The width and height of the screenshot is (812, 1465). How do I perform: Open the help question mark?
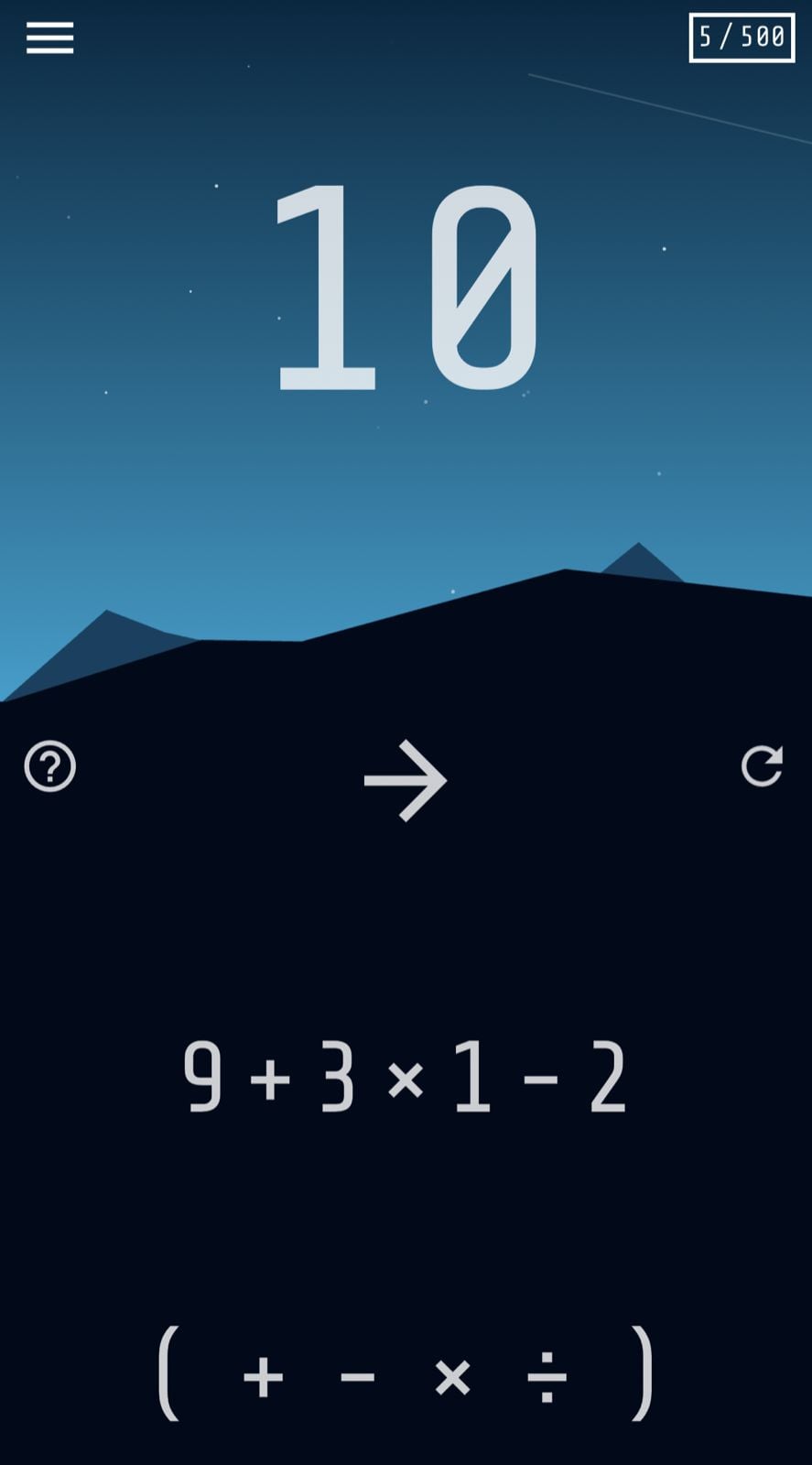click(x=49, y=766)
